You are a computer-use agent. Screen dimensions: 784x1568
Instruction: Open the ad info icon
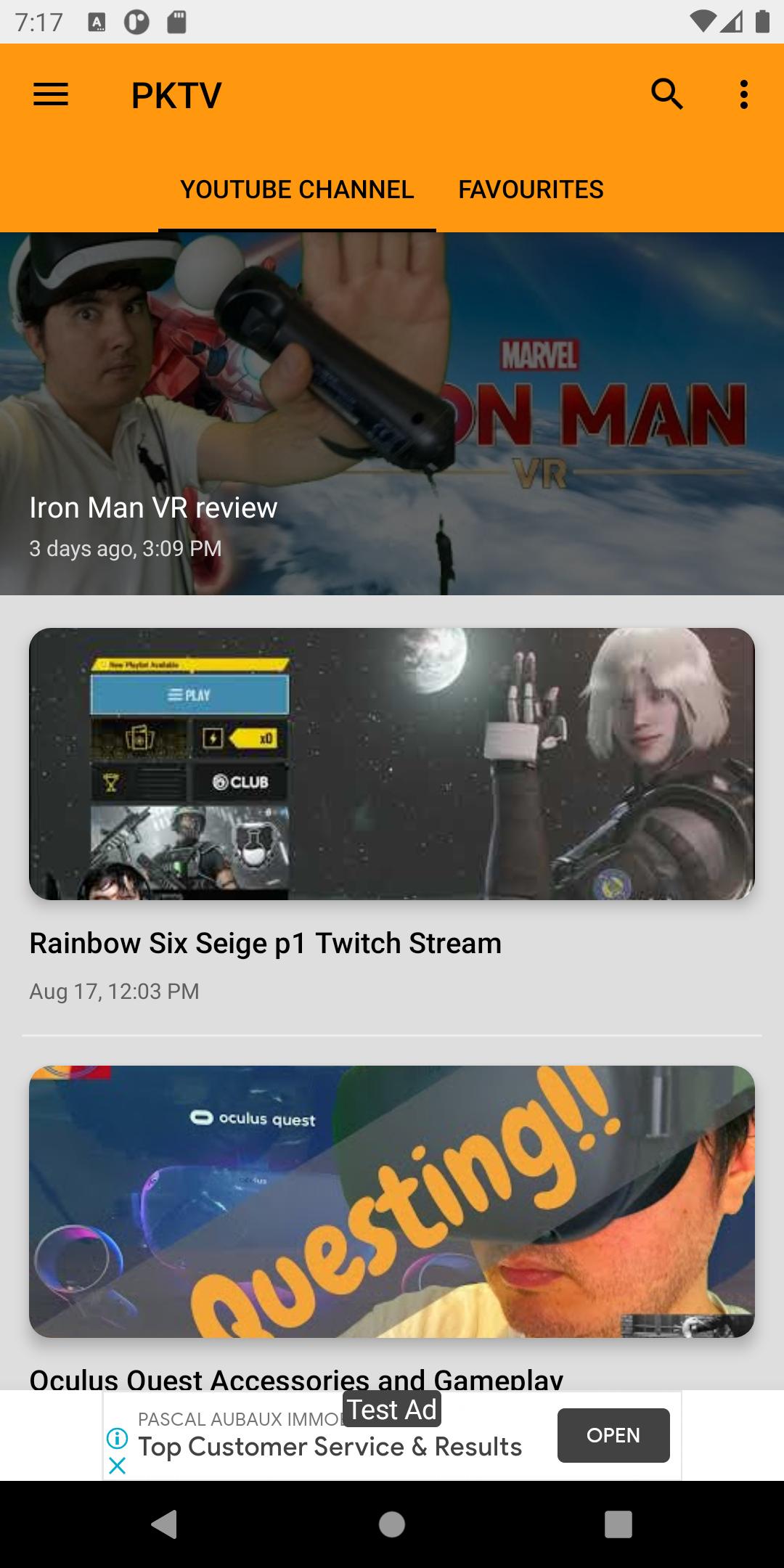(x=117, y=1437)
